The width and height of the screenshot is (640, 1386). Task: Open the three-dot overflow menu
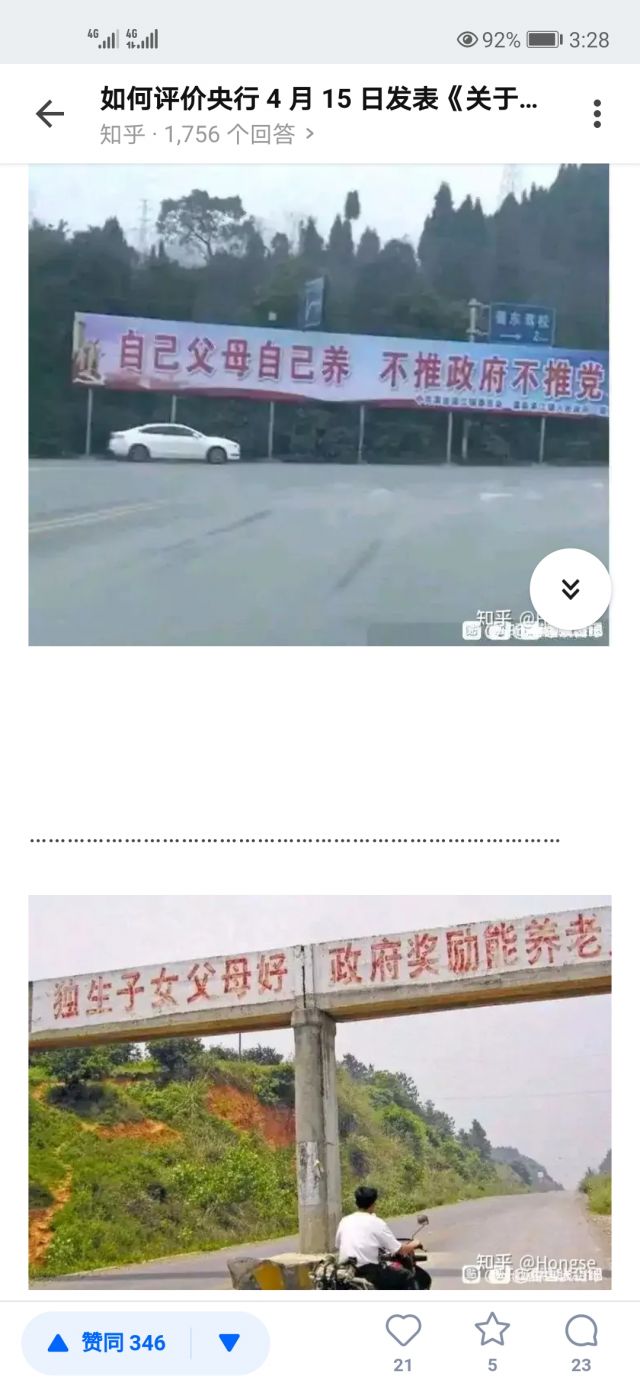[x=597, y=114]
